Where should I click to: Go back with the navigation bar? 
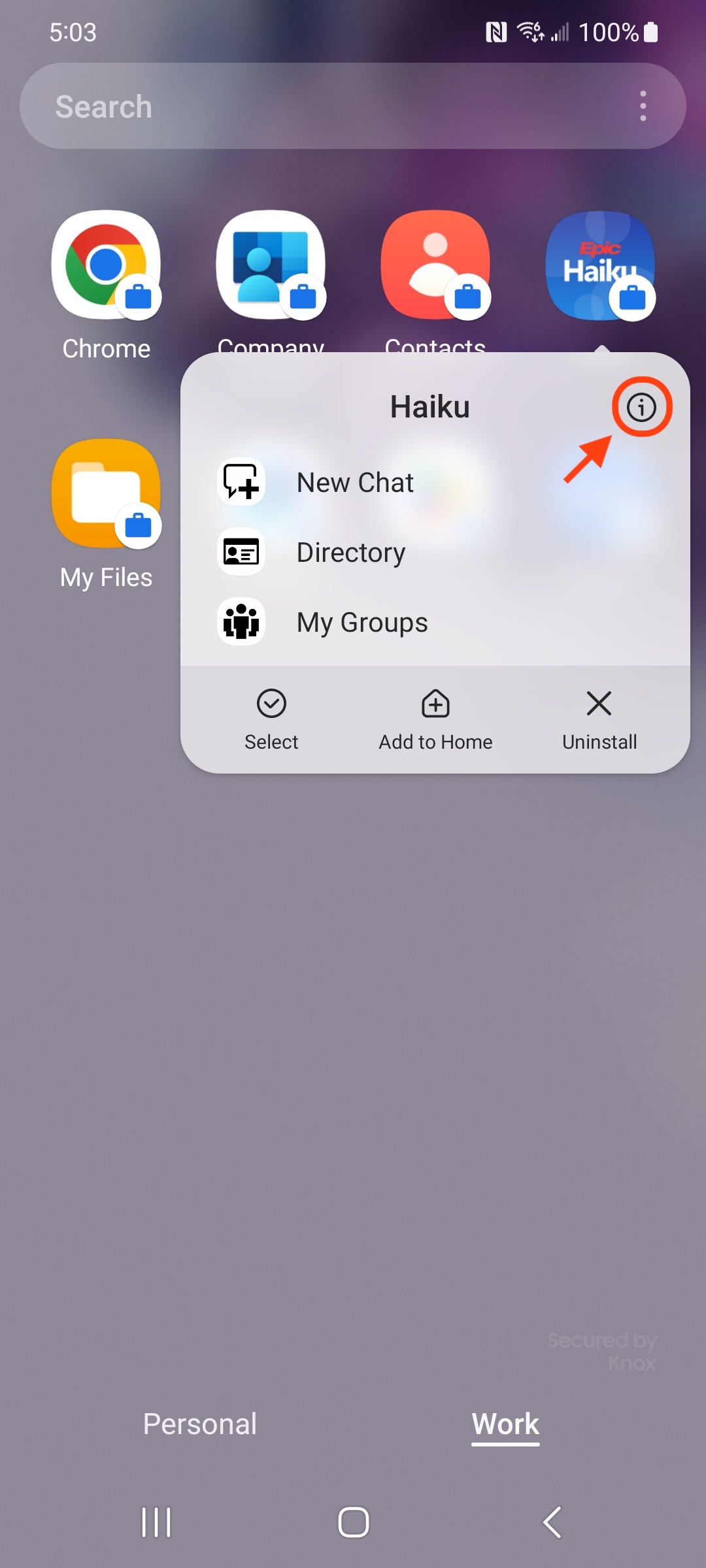coord(552,1522)
